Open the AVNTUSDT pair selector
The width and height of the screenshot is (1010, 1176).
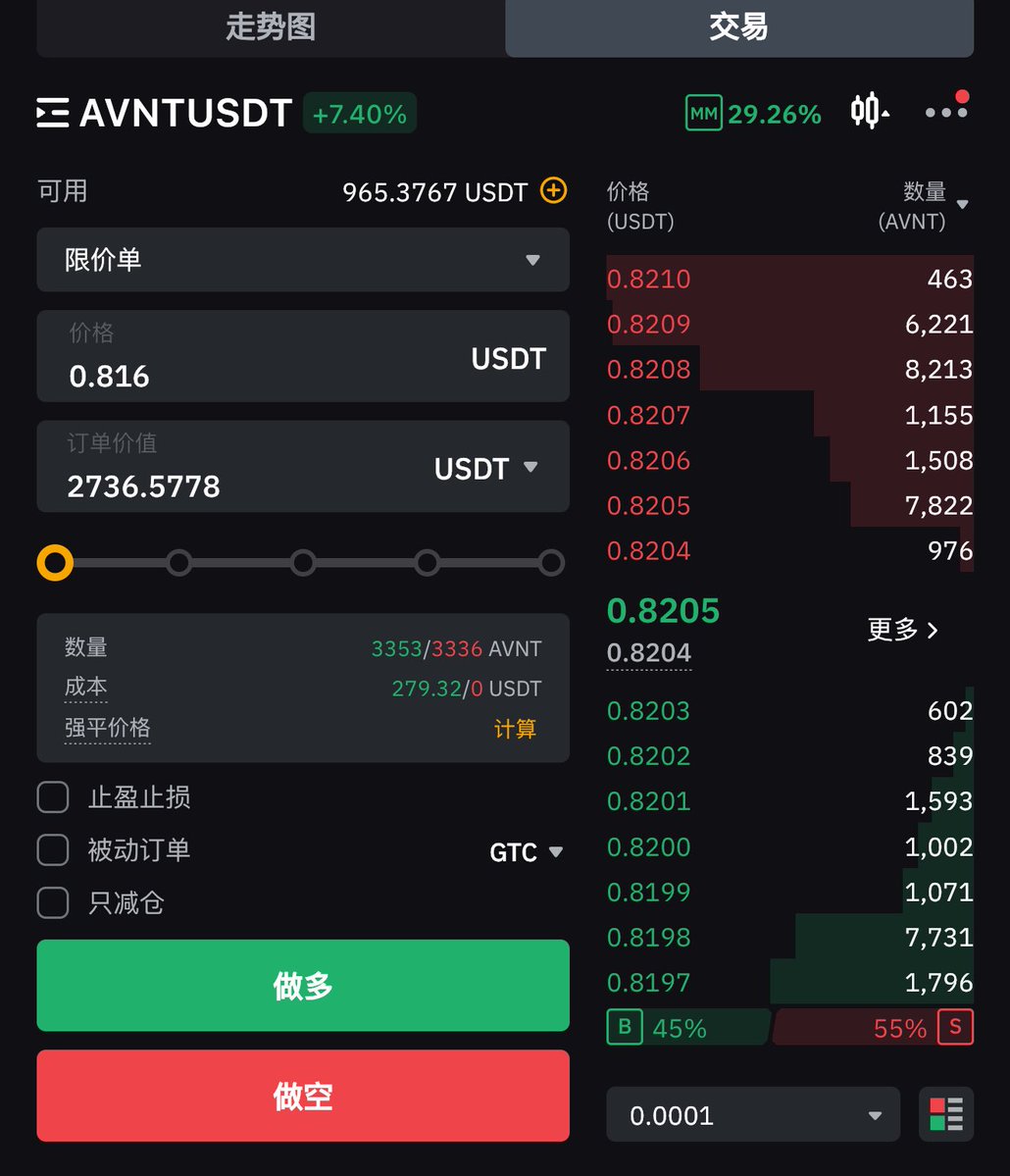click(x=165, y=114)
